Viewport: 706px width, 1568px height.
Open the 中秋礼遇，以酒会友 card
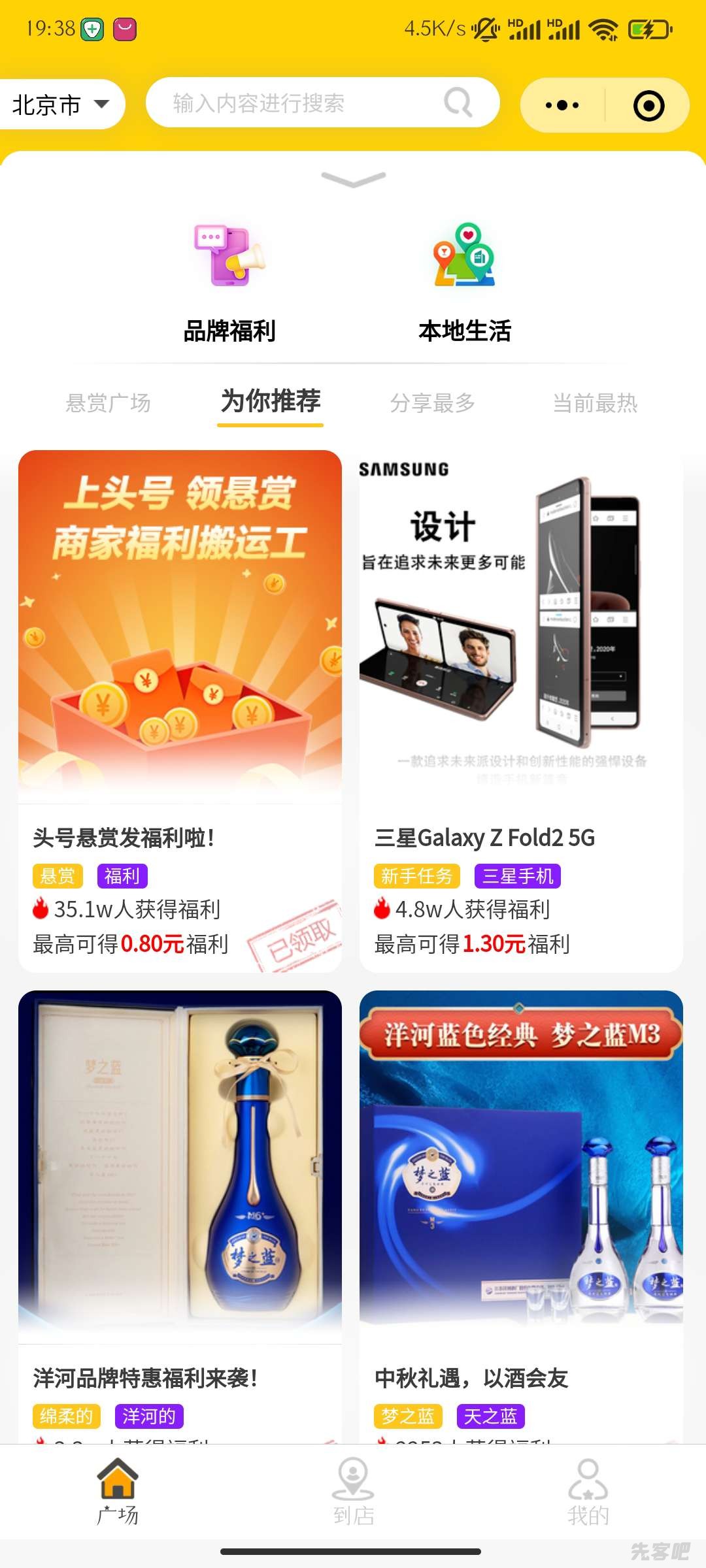pos(521,1215)
